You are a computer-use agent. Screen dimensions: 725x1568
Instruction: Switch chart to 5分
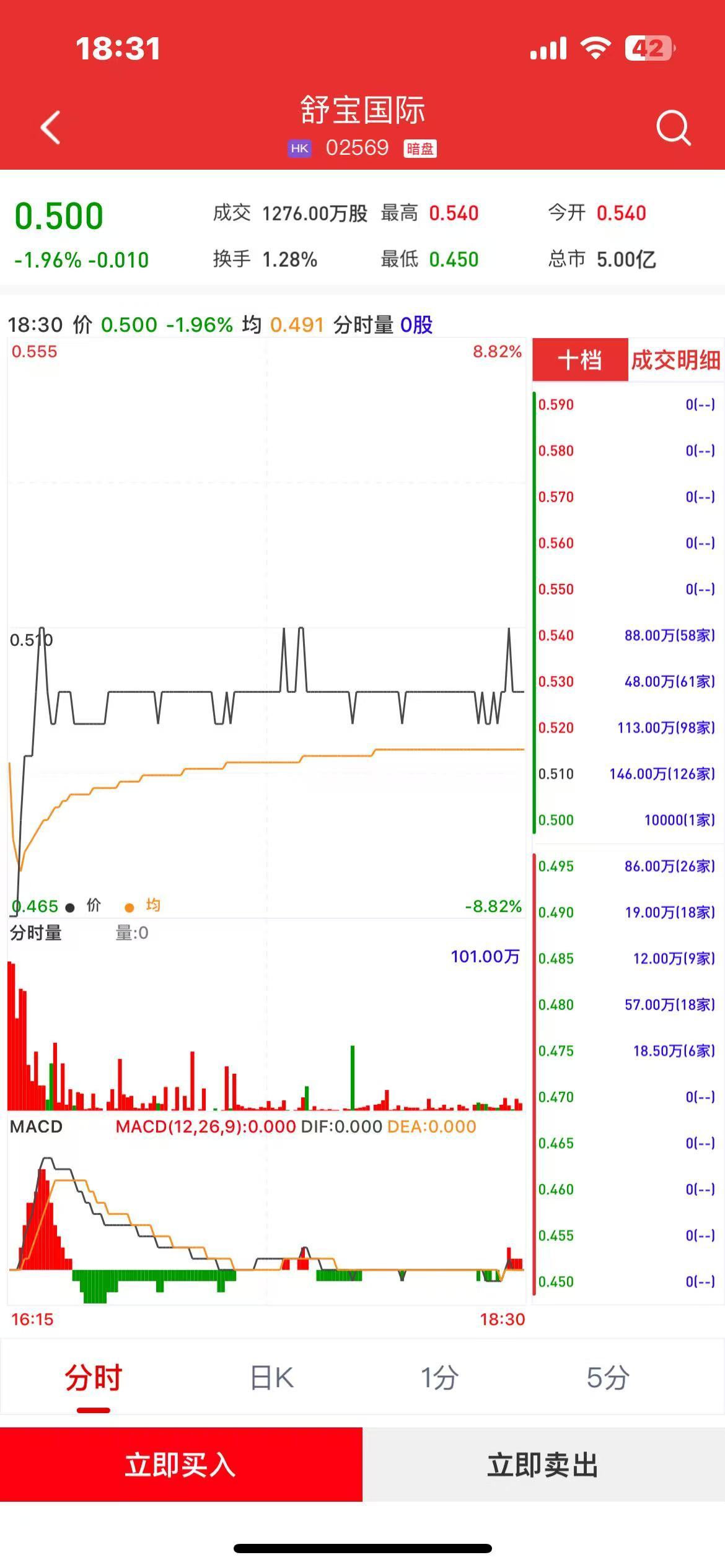click(608, 1379)
